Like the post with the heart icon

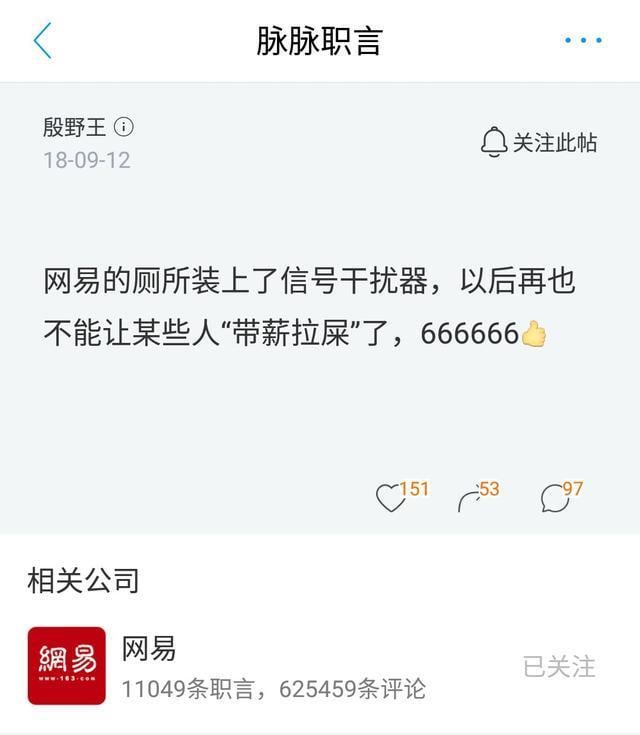(390, 497)
